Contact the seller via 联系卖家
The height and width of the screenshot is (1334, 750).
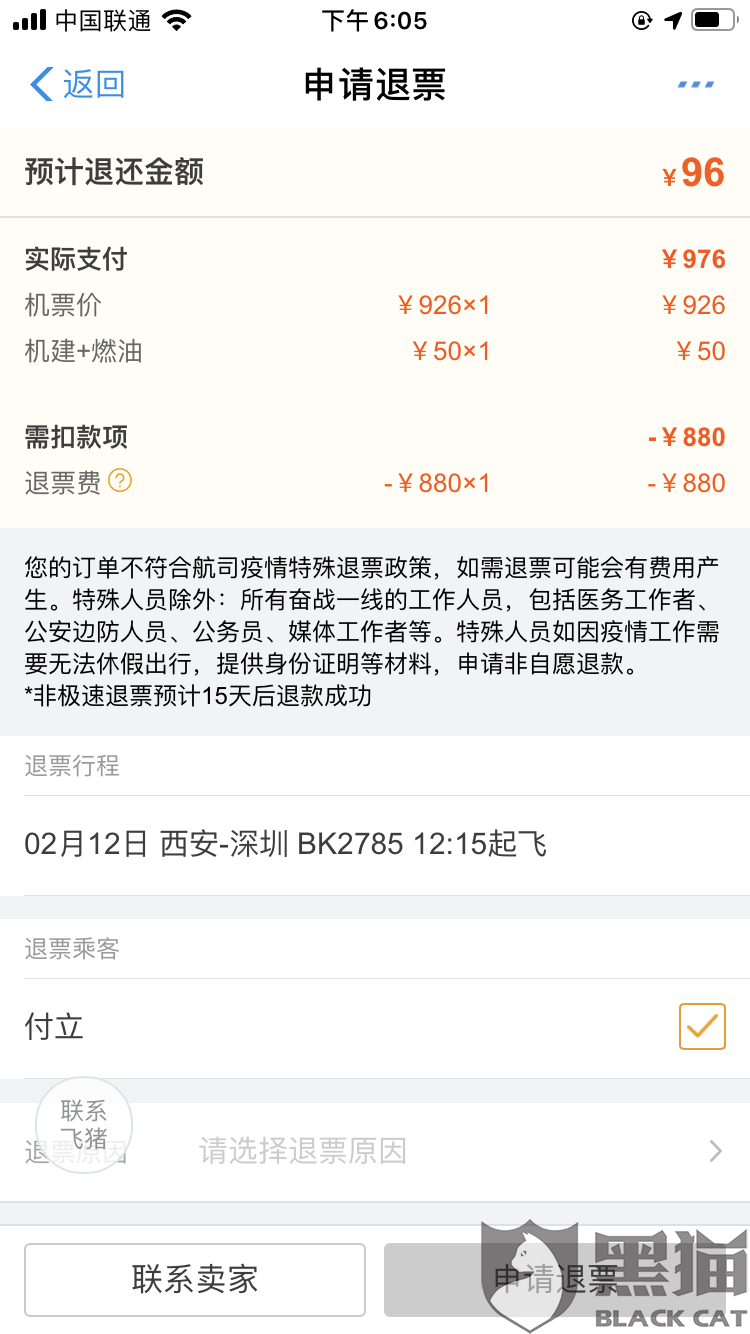195,1279
